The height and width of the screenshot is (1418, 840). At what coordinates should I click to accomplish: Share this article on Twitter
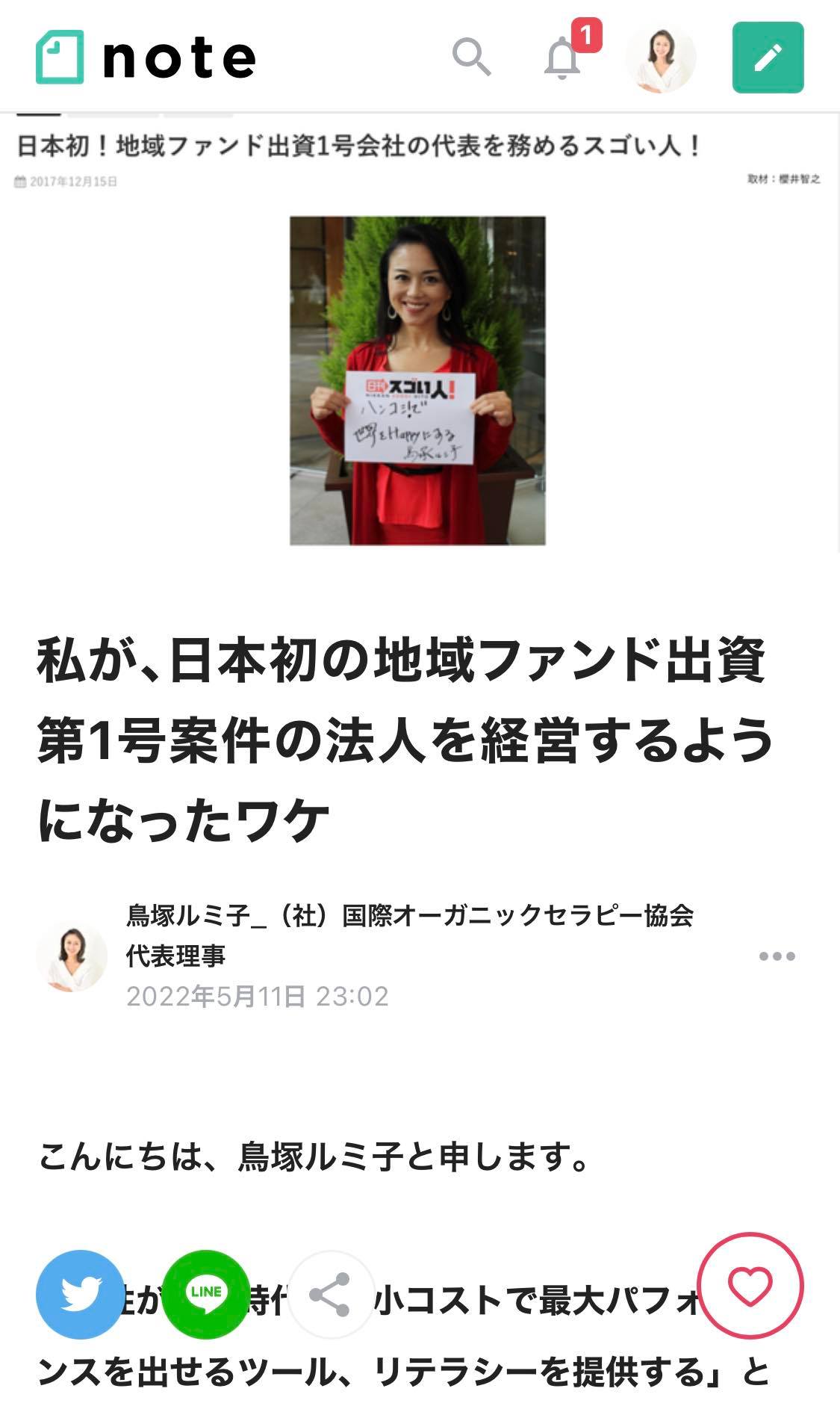click(80, 1294)
